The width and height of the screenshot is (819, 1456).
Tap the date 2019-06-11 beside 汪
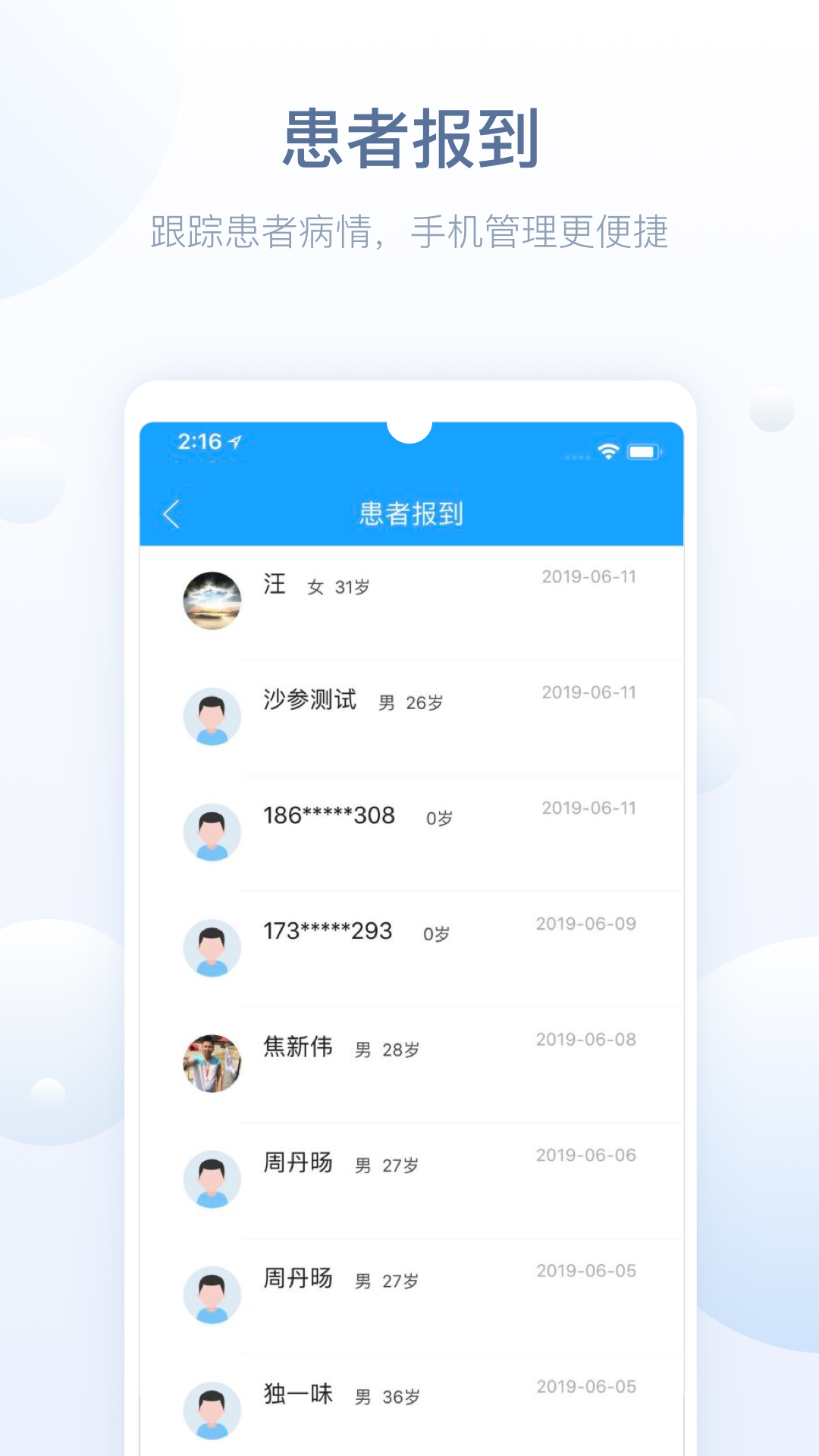[x=591, y=577]
